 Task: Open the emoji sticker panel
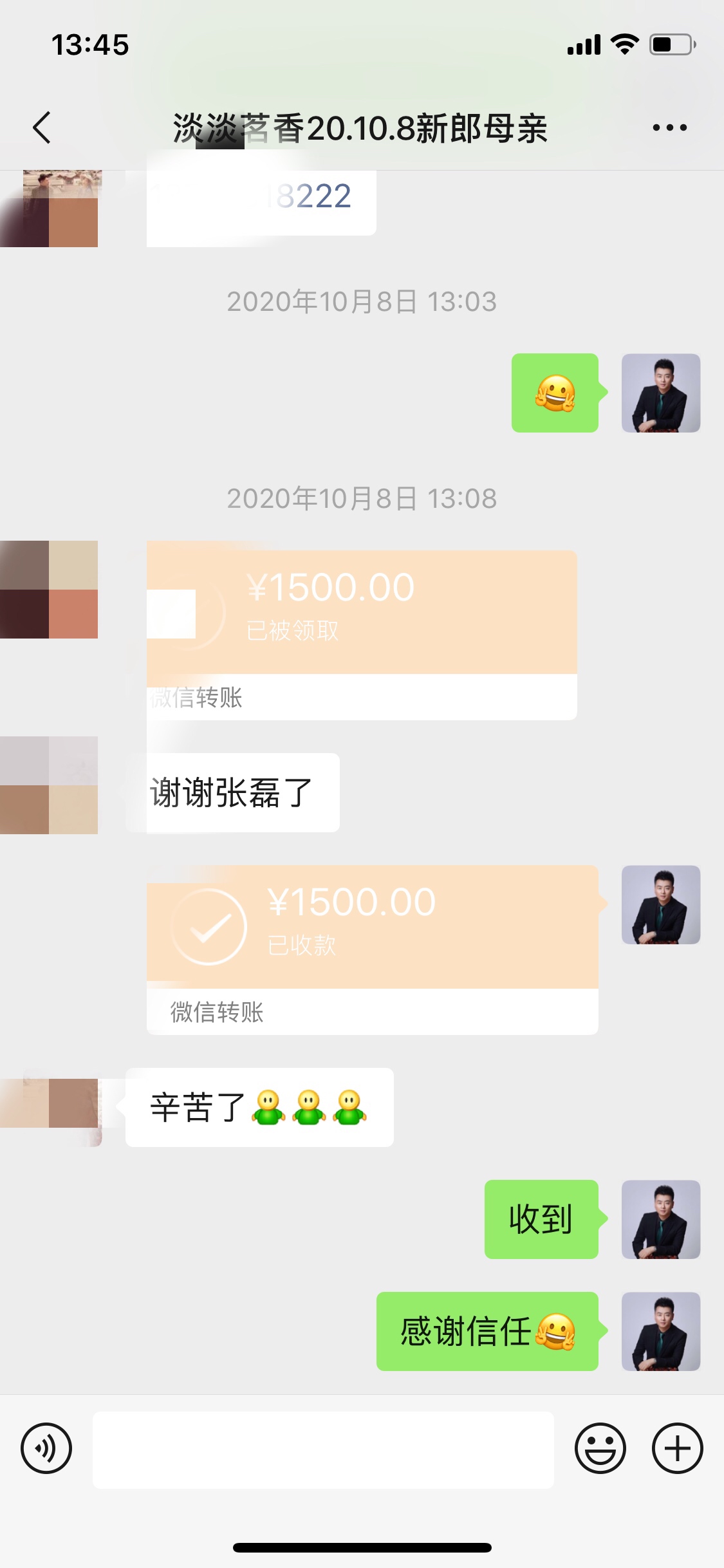click(600, 1448)
